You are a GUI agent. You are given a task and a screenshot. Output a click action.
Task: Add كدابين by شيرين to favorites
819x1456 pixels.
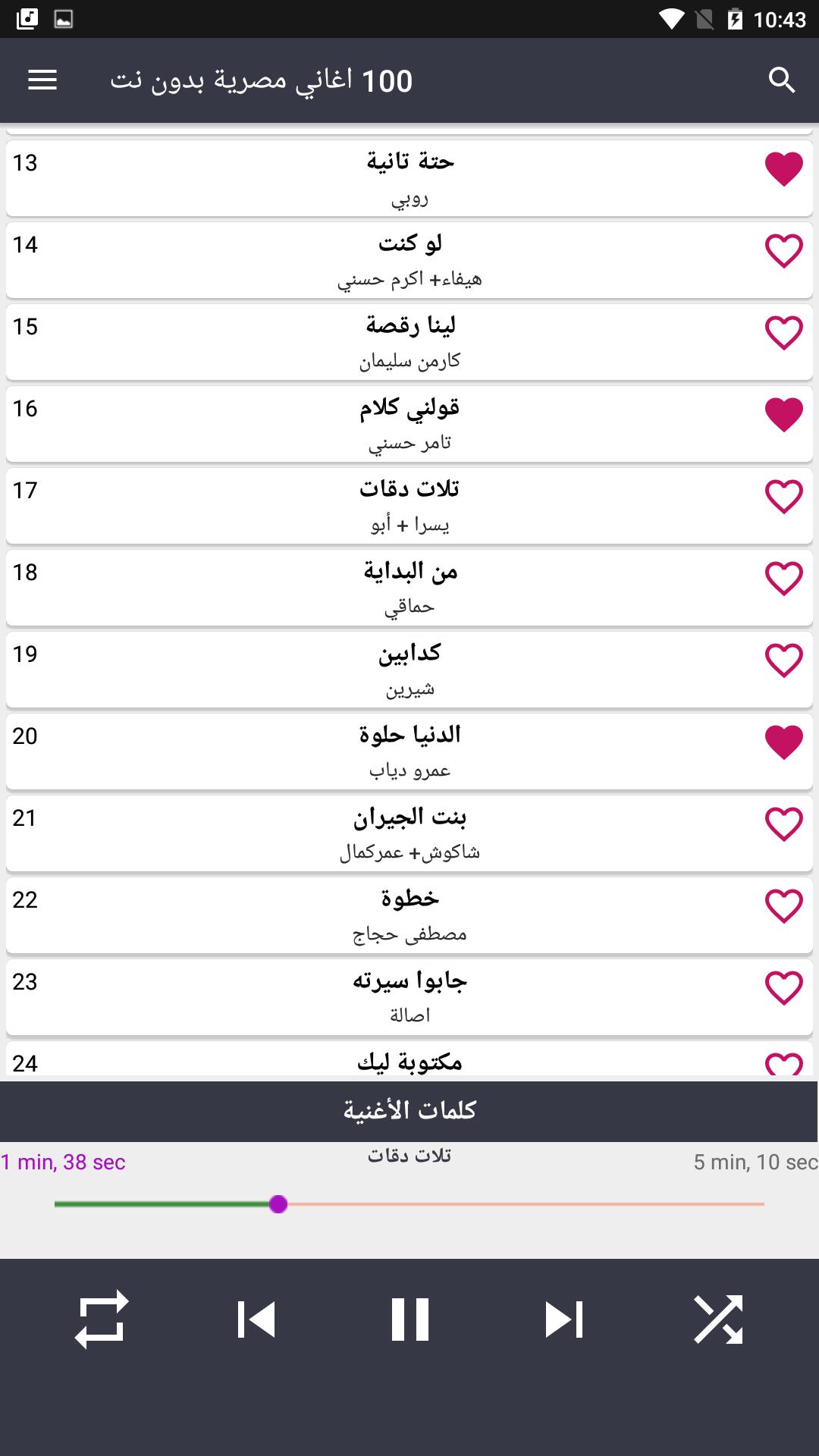[x=783, y=660]
